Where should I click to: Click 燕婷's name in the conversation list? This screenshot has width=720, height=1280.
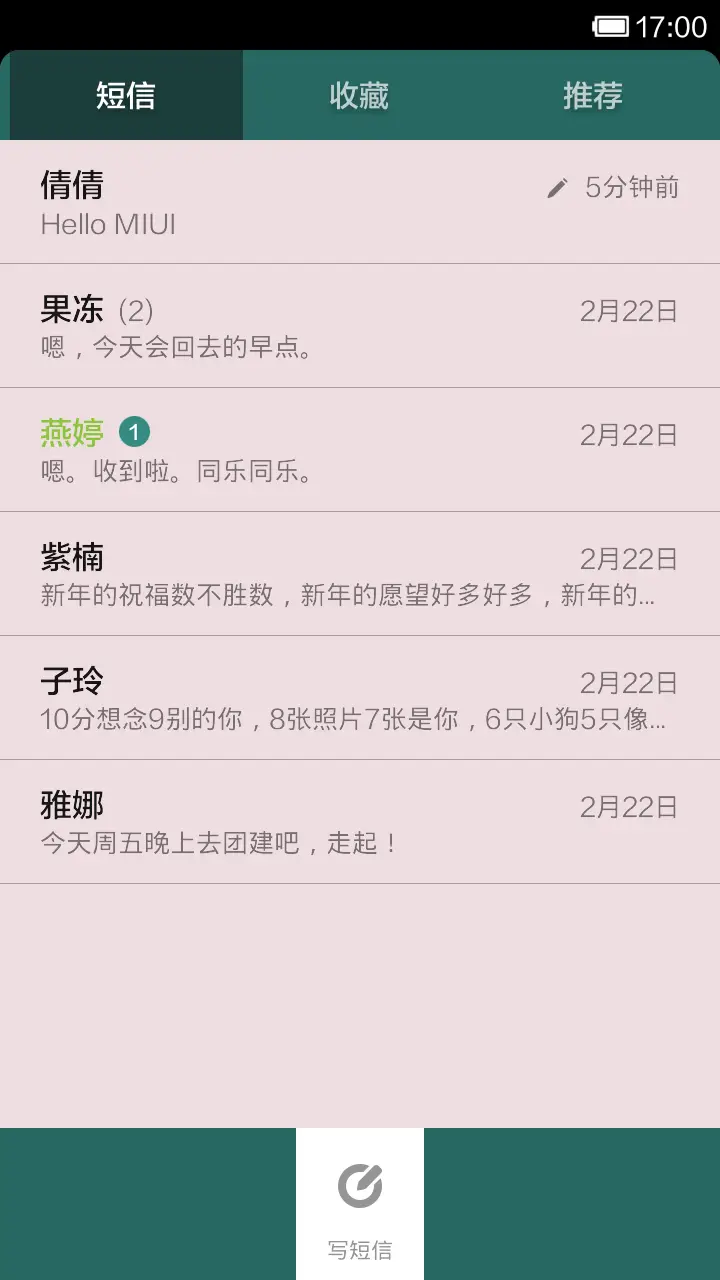tap(73, 434)
